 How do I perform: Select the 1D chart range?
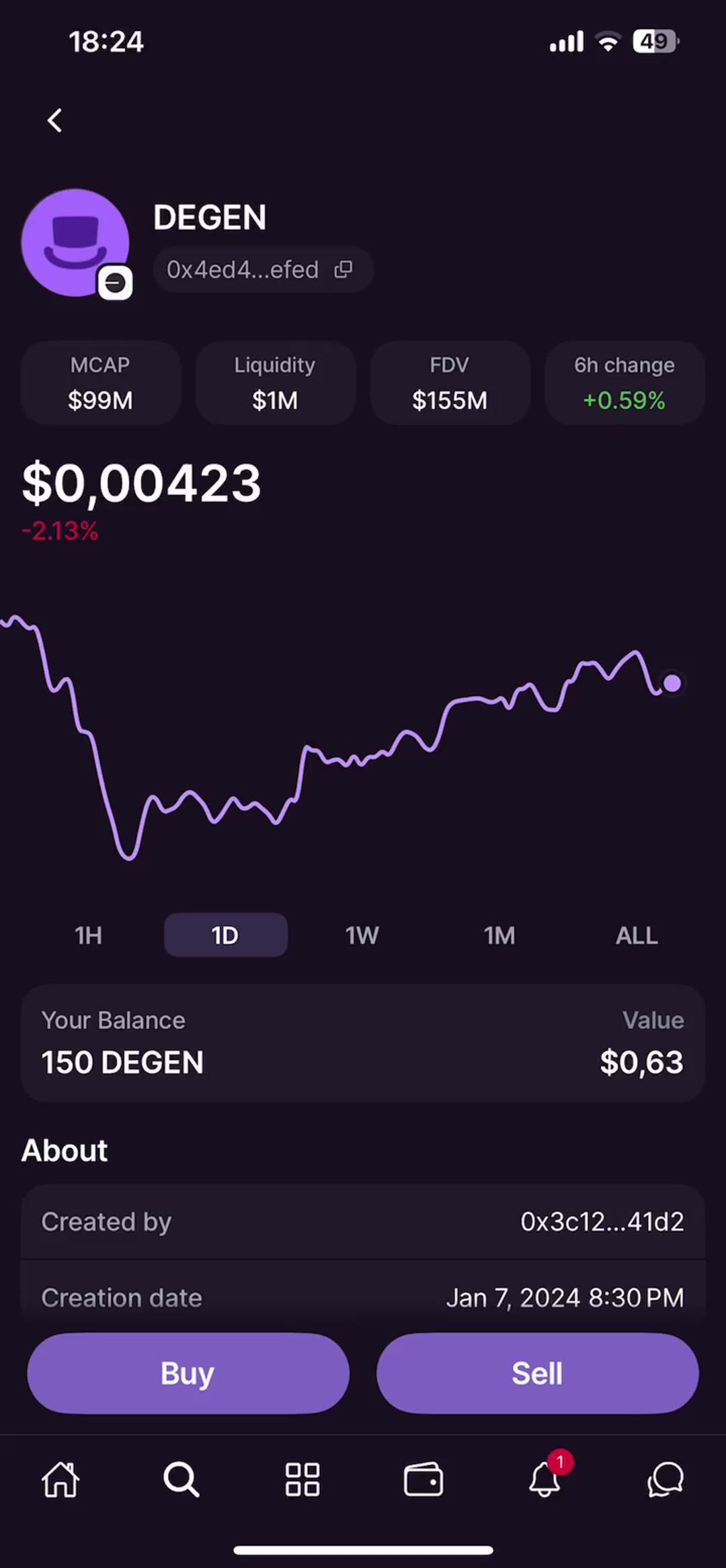[225, 935]
